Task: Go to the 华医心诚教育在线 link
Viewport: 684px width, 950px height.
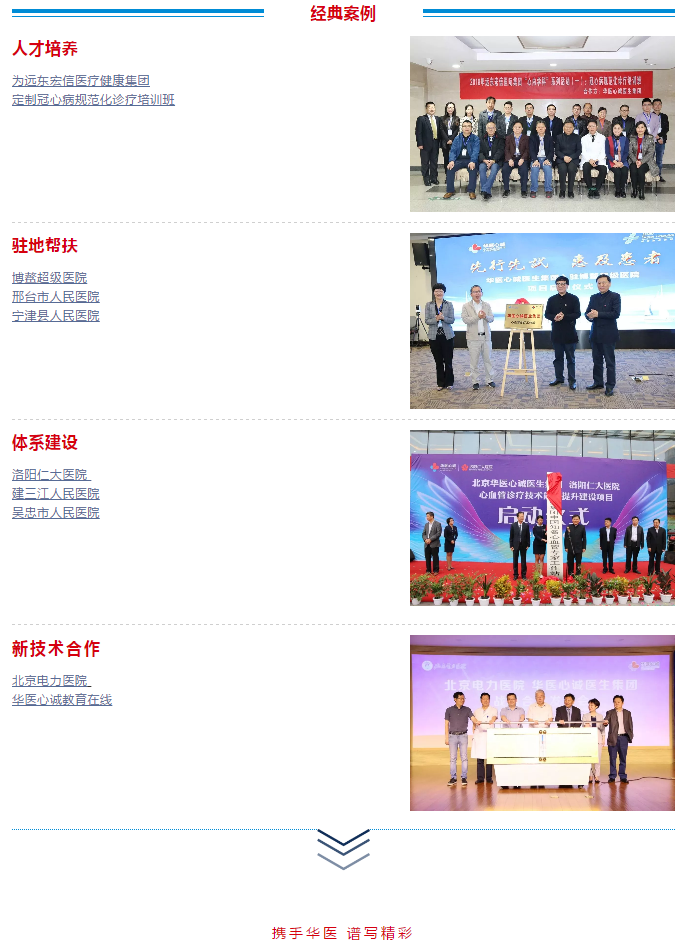Action: click(62, 700)
